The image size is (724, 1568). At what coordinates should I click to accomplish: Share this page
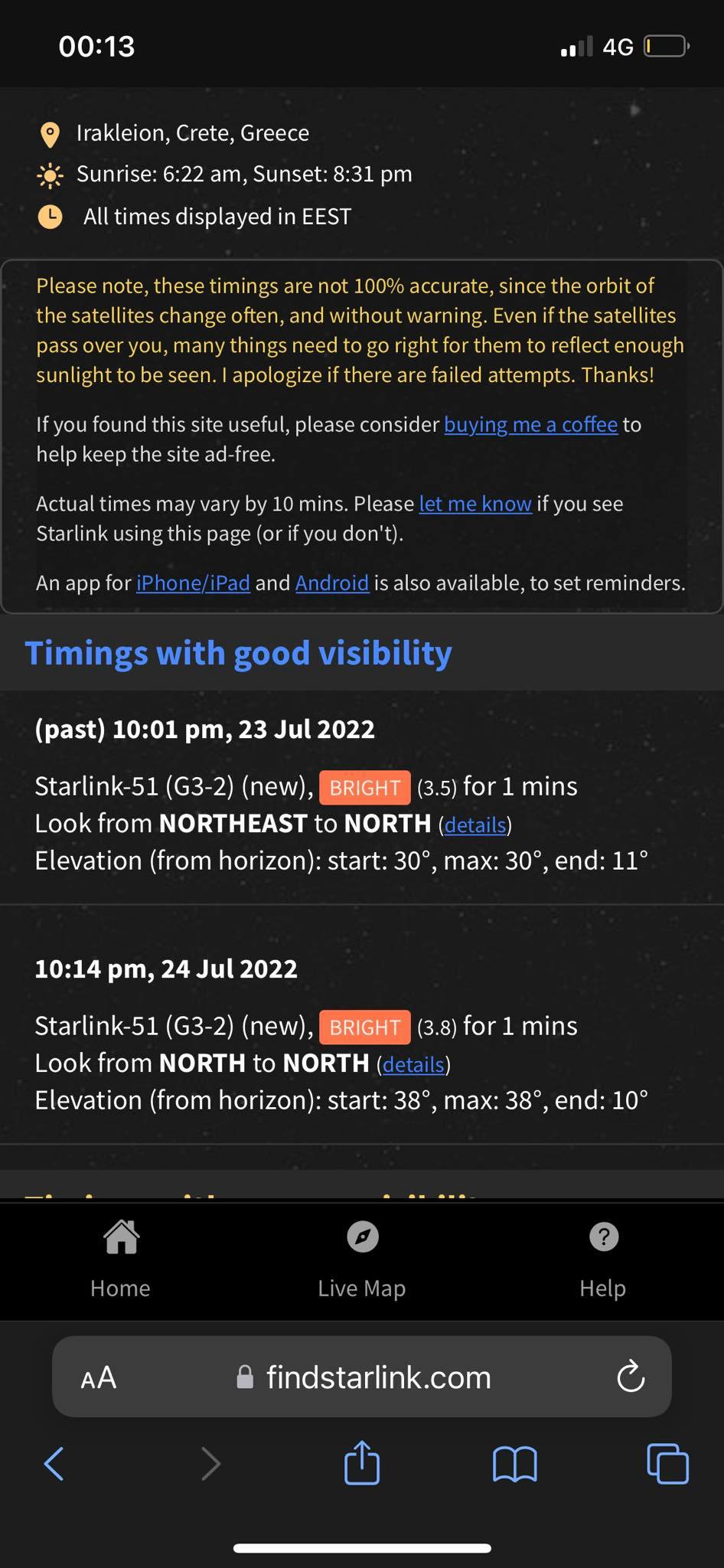coord(362,1463)
